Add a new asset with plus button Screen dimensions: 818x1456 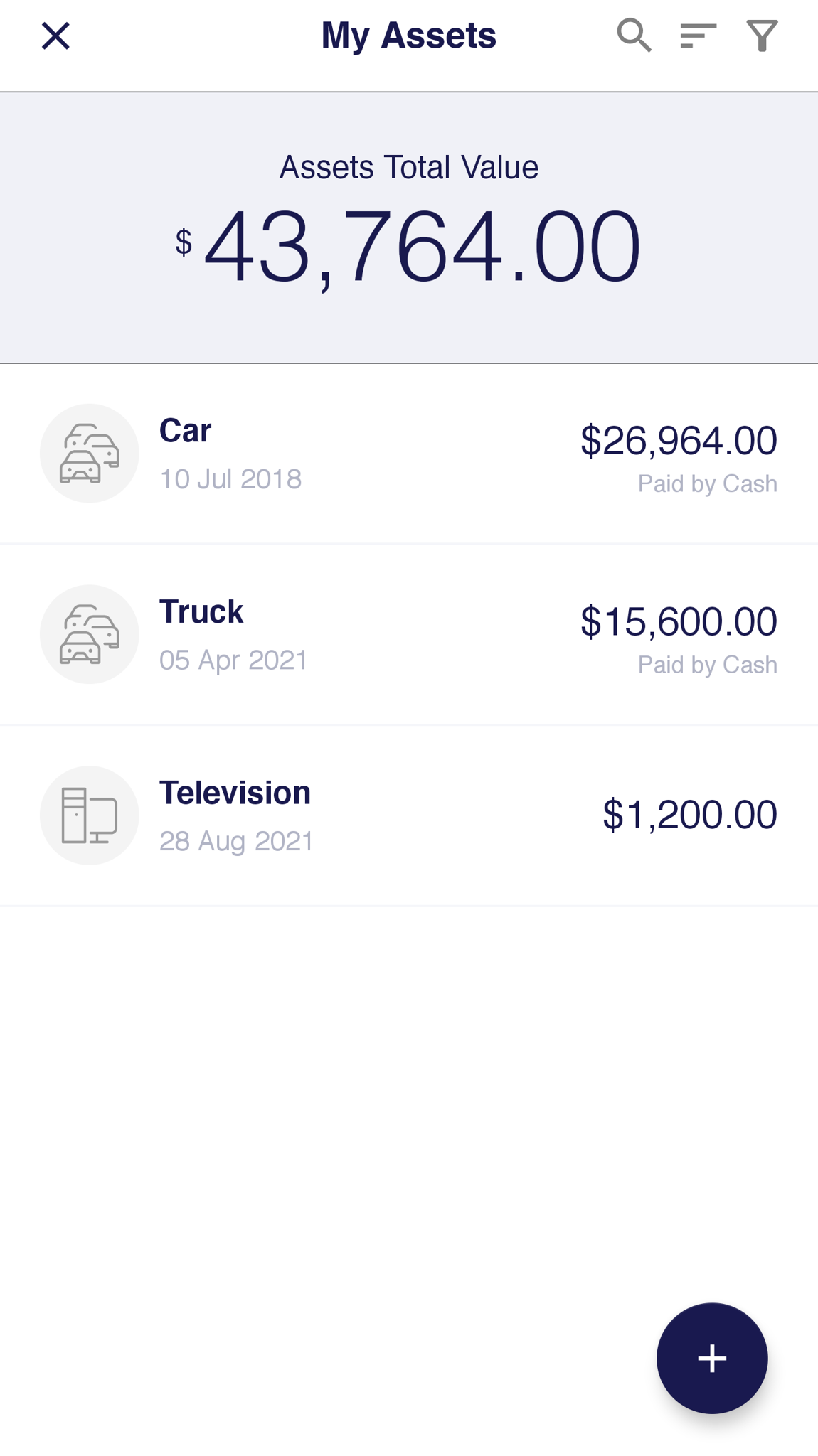(x=712, y=1358)
